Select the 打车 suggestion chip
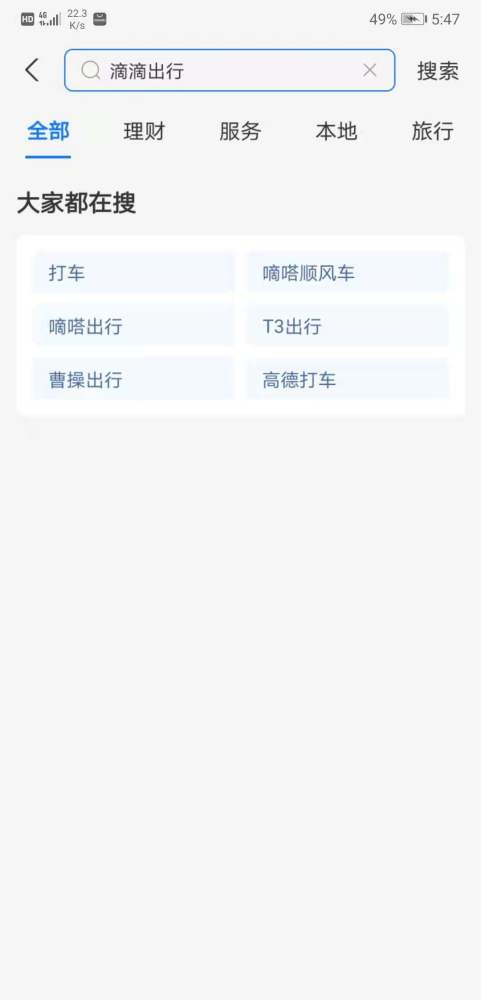 tap(134, 274)
